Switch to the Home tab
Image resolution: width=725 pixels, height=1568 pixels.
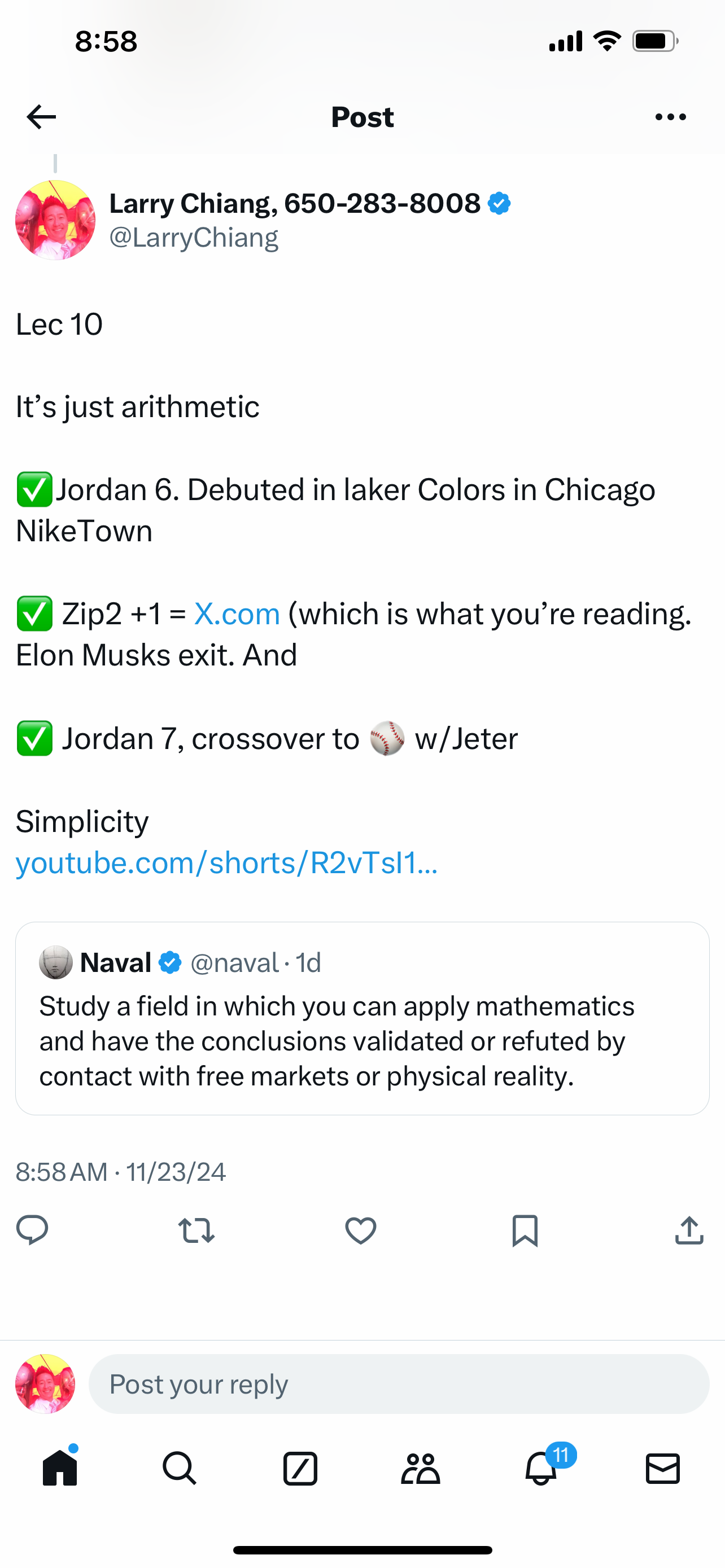(x=60, y=1468)
